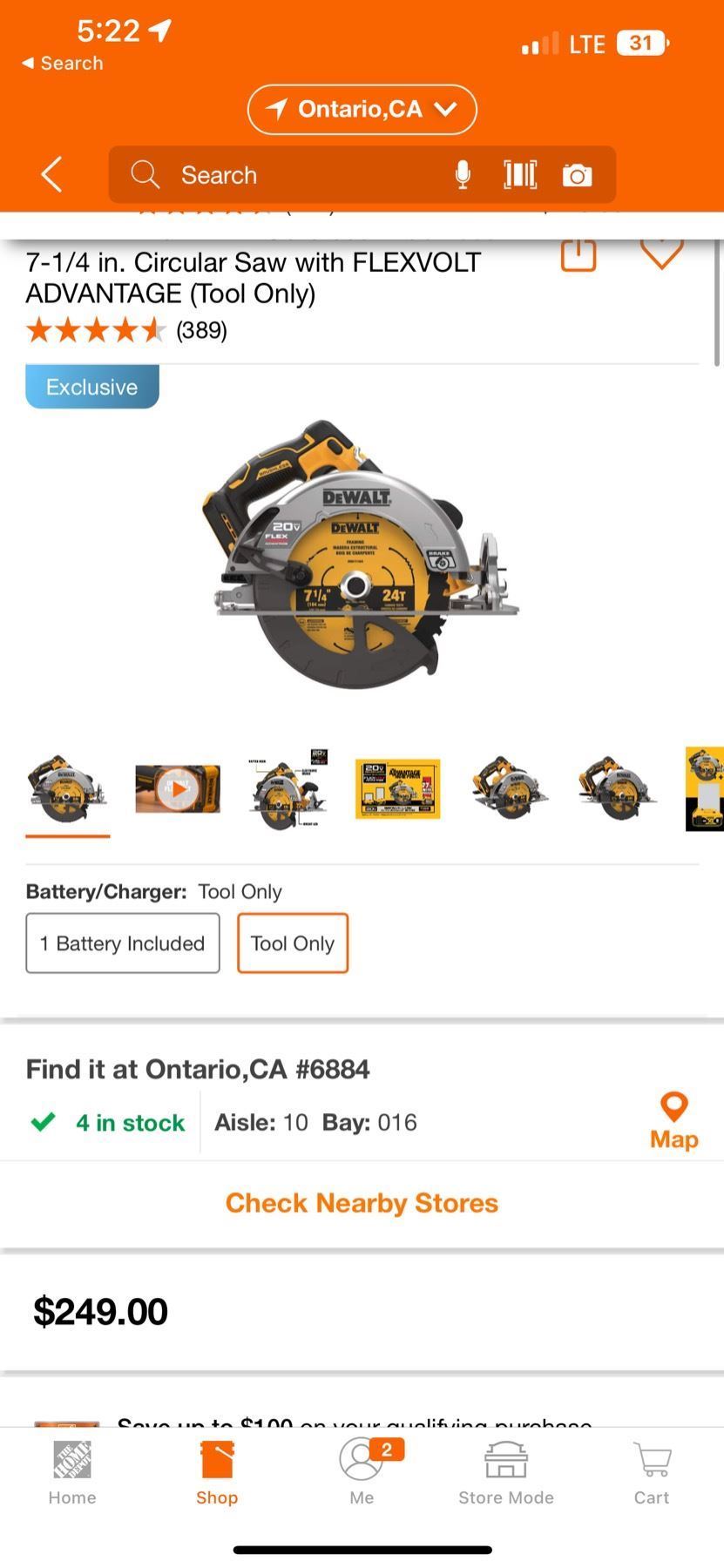Share this circular saw product
Image resolution: width=724 pixels, height=1568 pixels.
pos(578,254)
